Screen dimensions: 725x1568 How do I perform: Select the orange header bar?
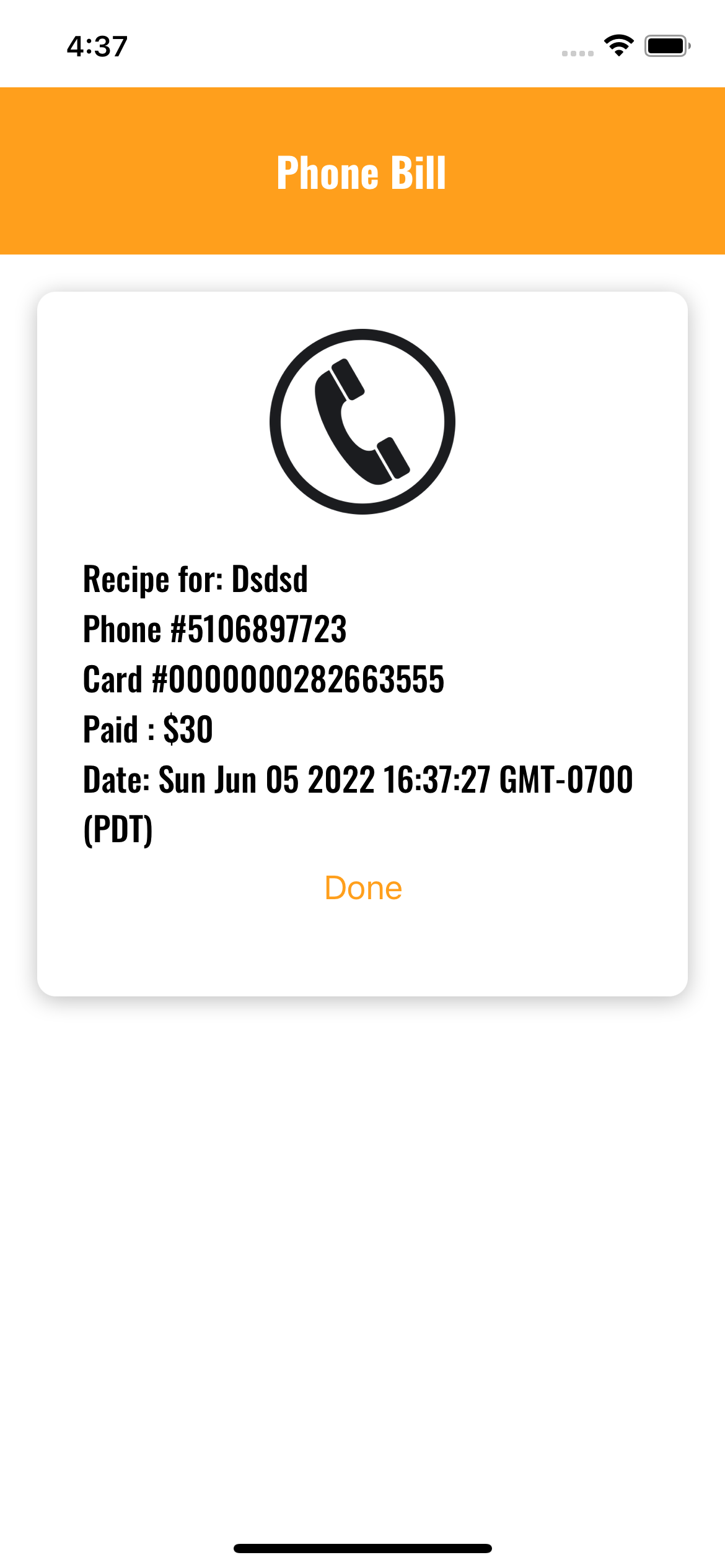click(362, 172)
